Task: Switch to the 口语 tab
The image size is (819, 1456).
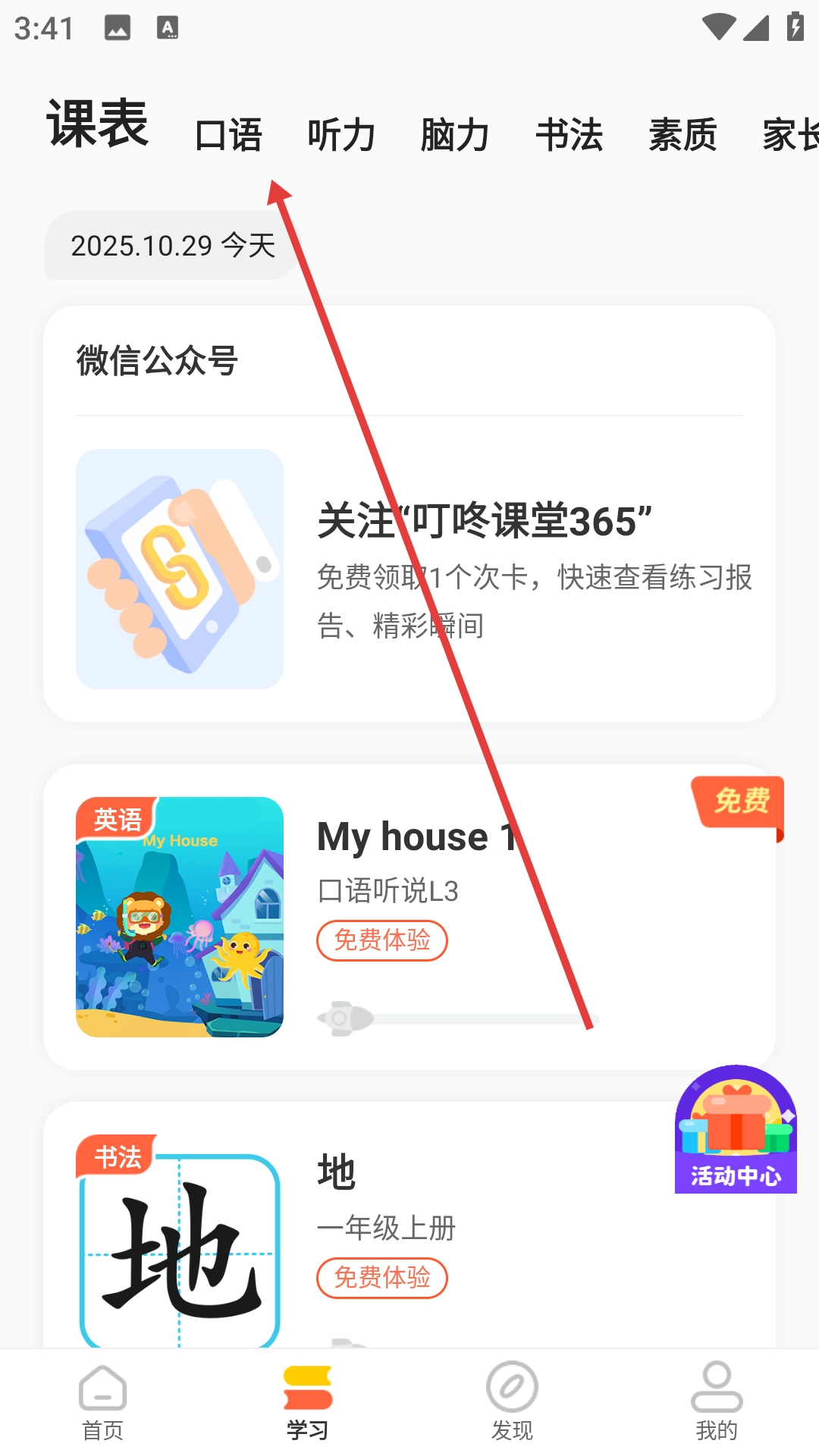Action: tap(228, 136)
